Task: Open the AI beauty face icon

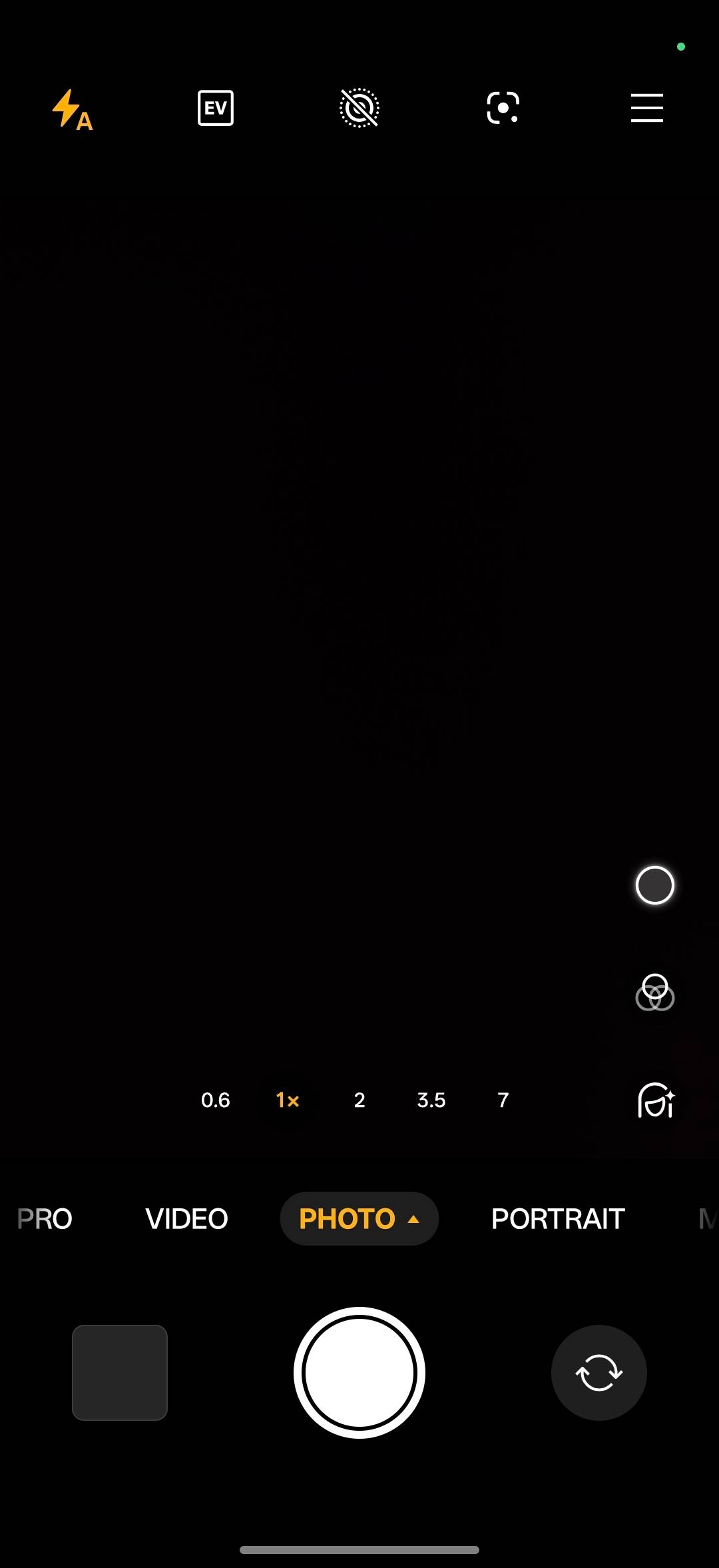Action: click(656, 1100)
